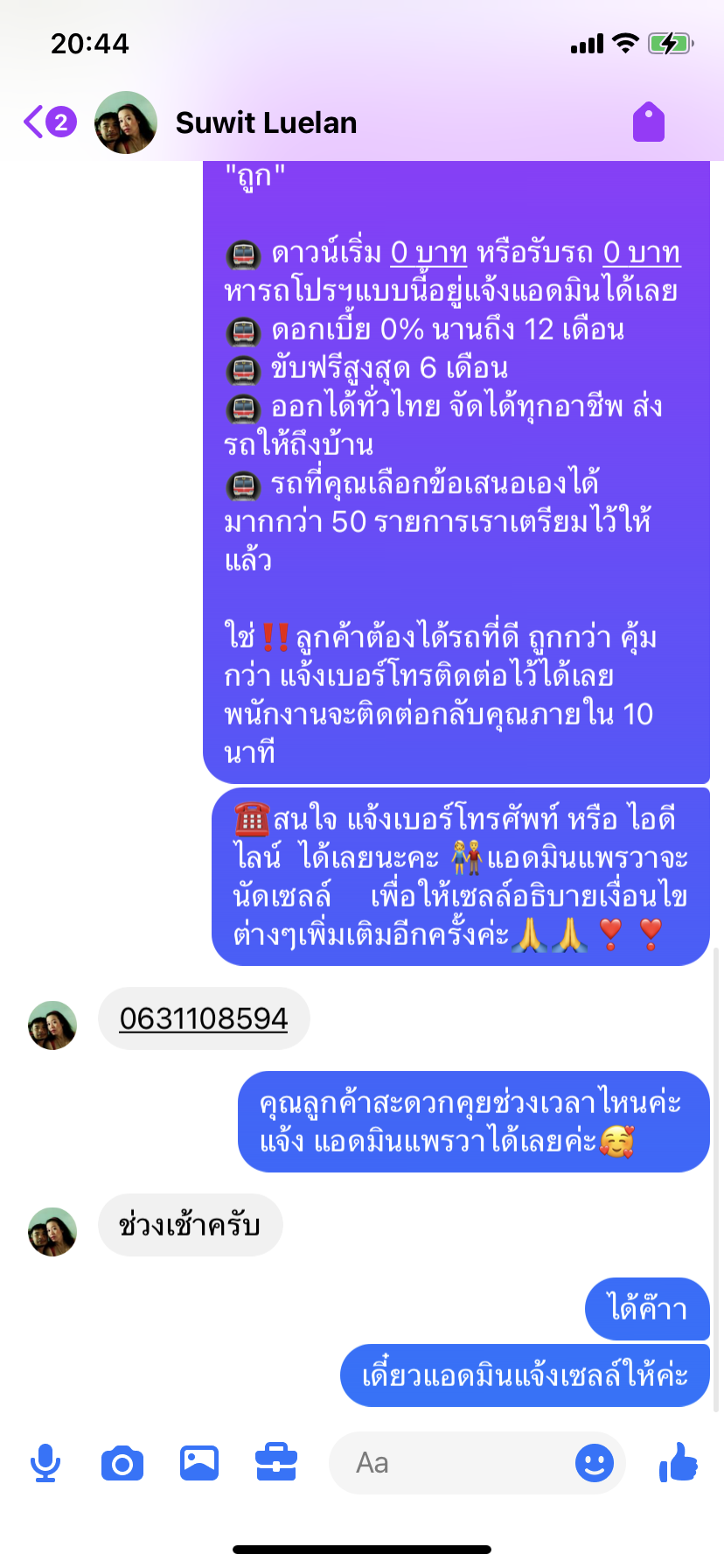Viewport: 724px width, 1568px height.
Task: Go back to the chat list
Action: [x=35, y=122]
